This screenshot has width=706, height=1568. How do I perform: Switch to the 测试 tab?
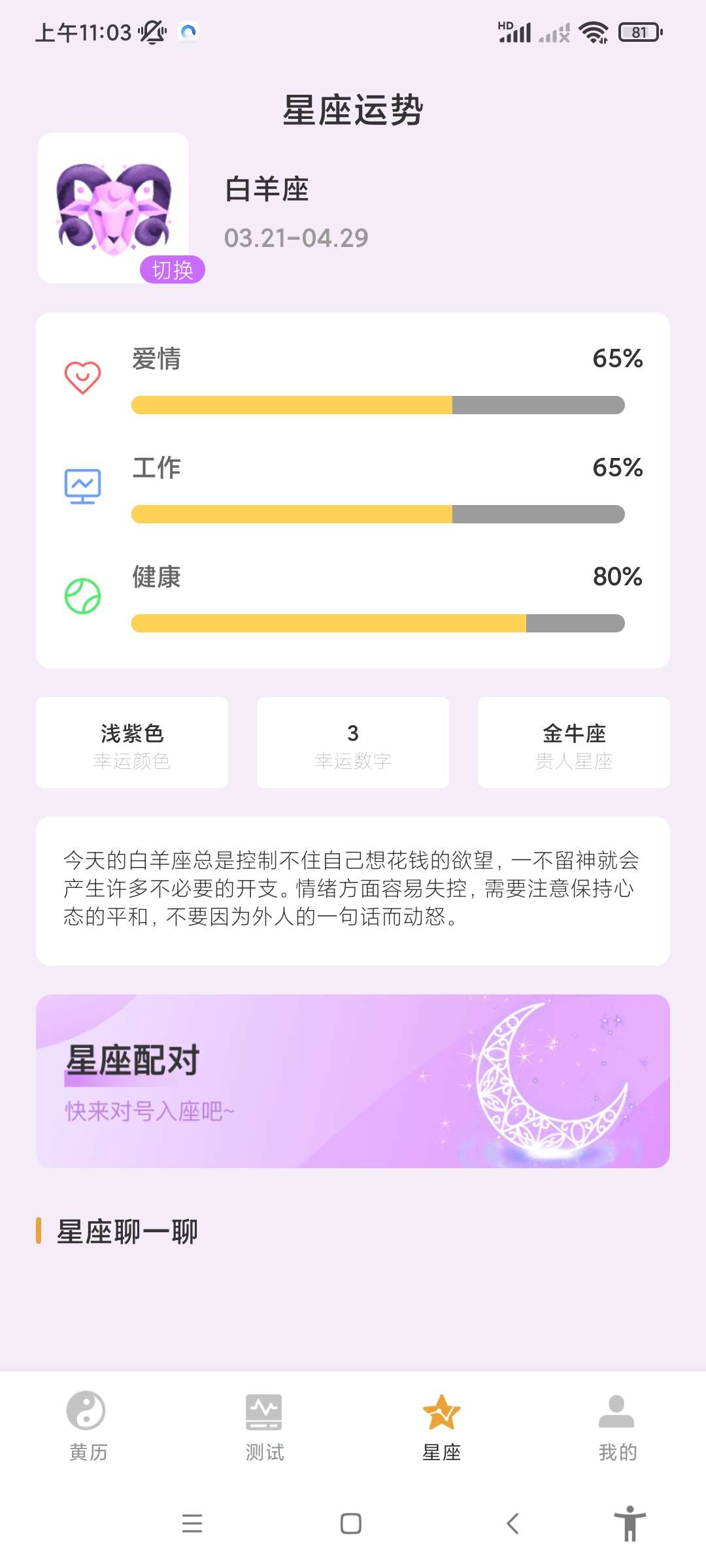click(264, 1424)
